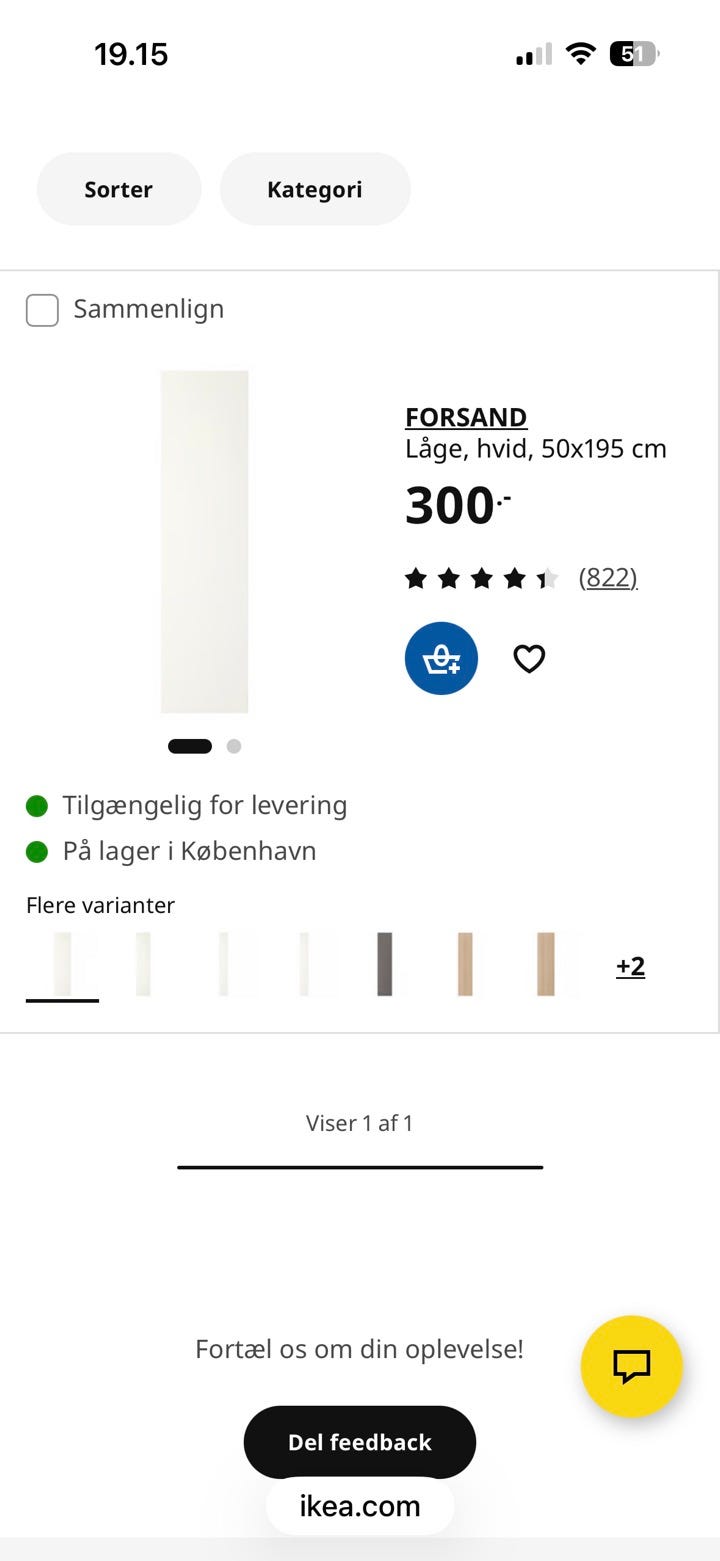Viewport: 720px width, 1561px height.
Task: Open the FORSAND product link
Action: (466, 417)
